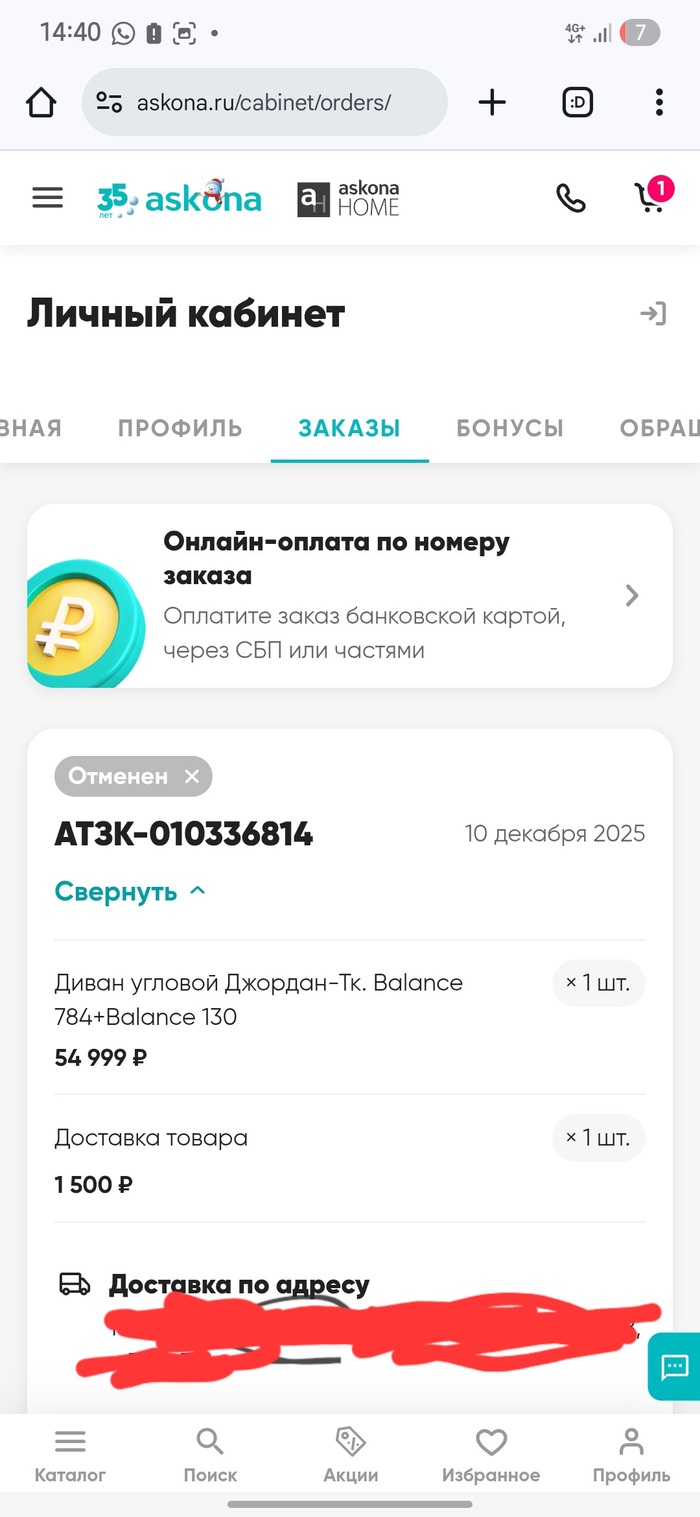Image resolution: width=700 pixels, height=1517 pixels.
Task: Open the browser overflow menu
Action: (659, 102)
